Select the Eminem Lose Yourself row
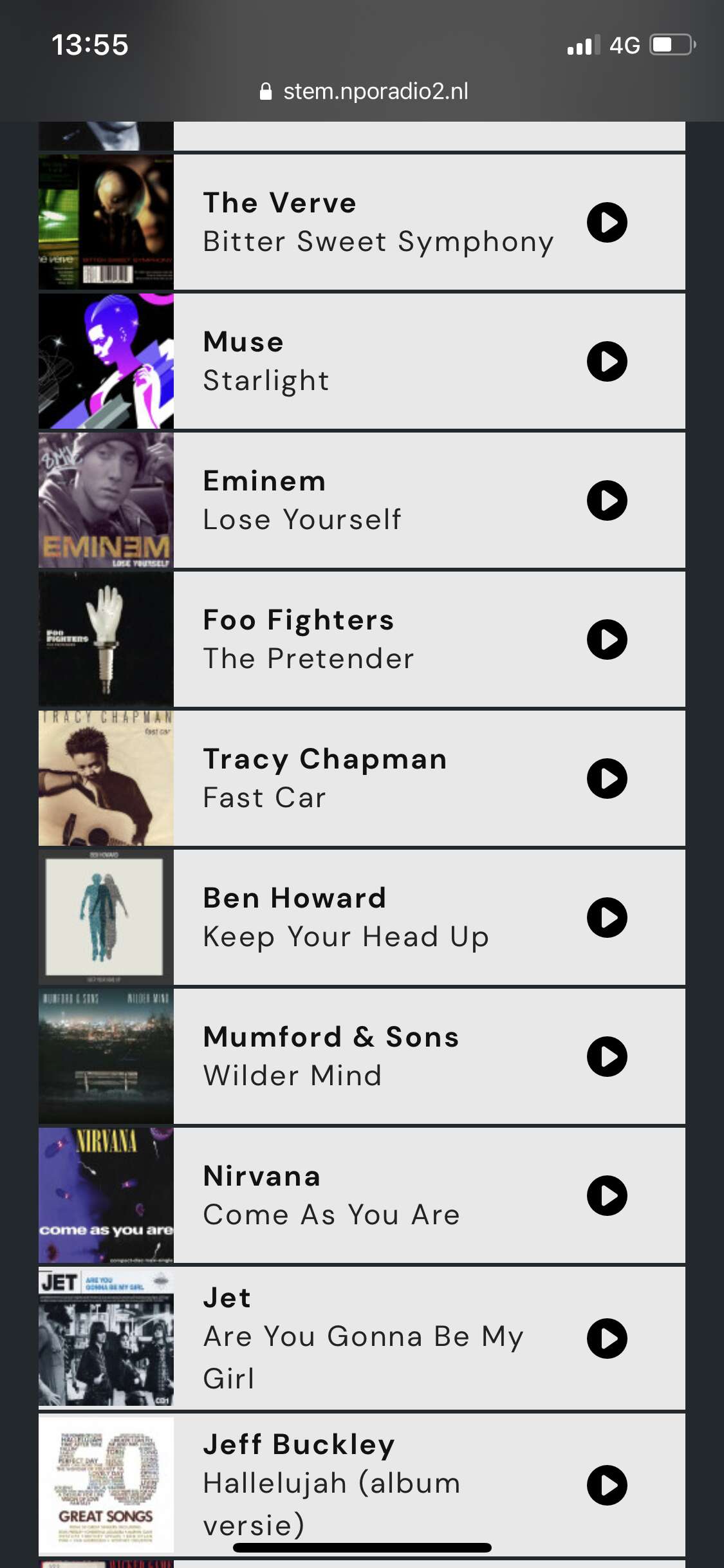 point(362,501)
